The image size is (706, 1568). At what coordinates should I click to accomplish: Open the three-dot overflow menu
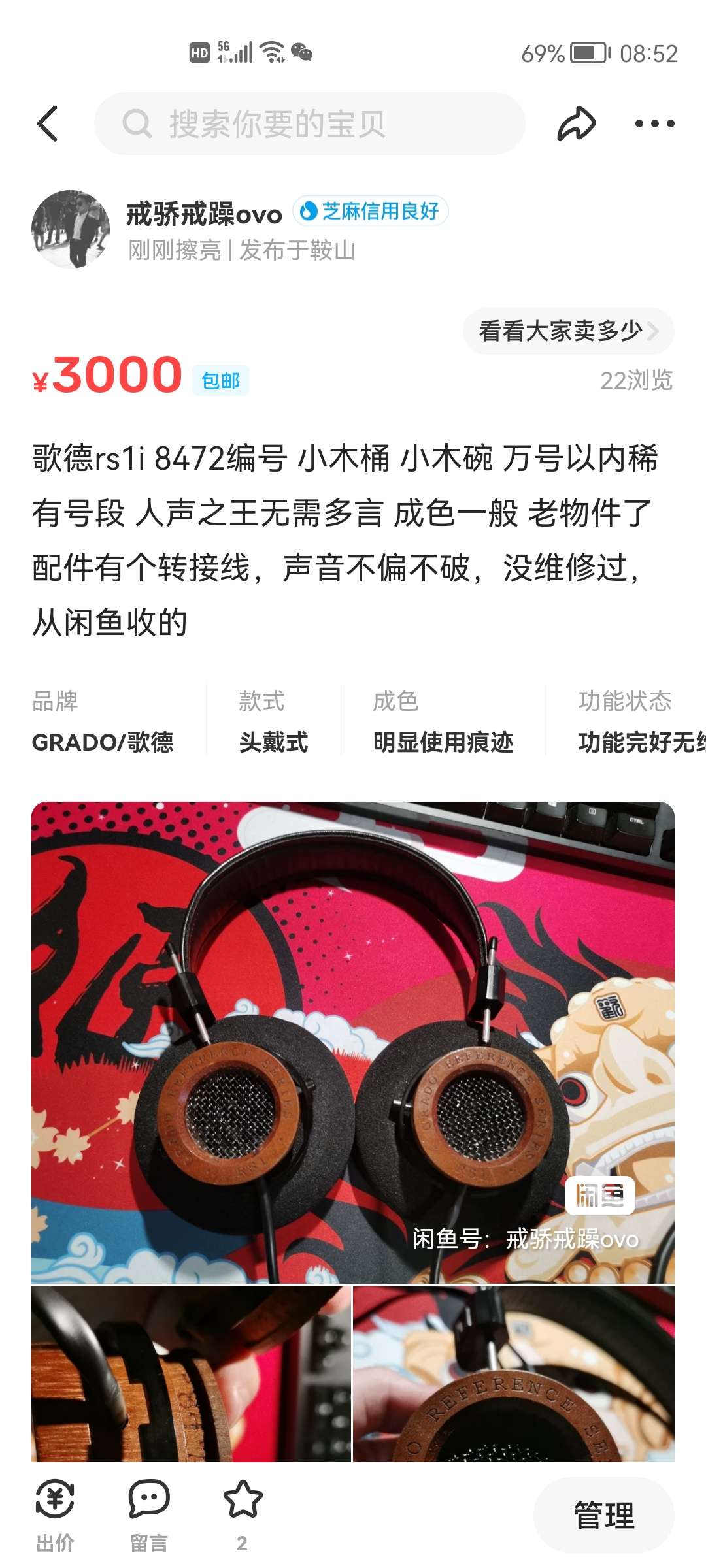(654, 123)
